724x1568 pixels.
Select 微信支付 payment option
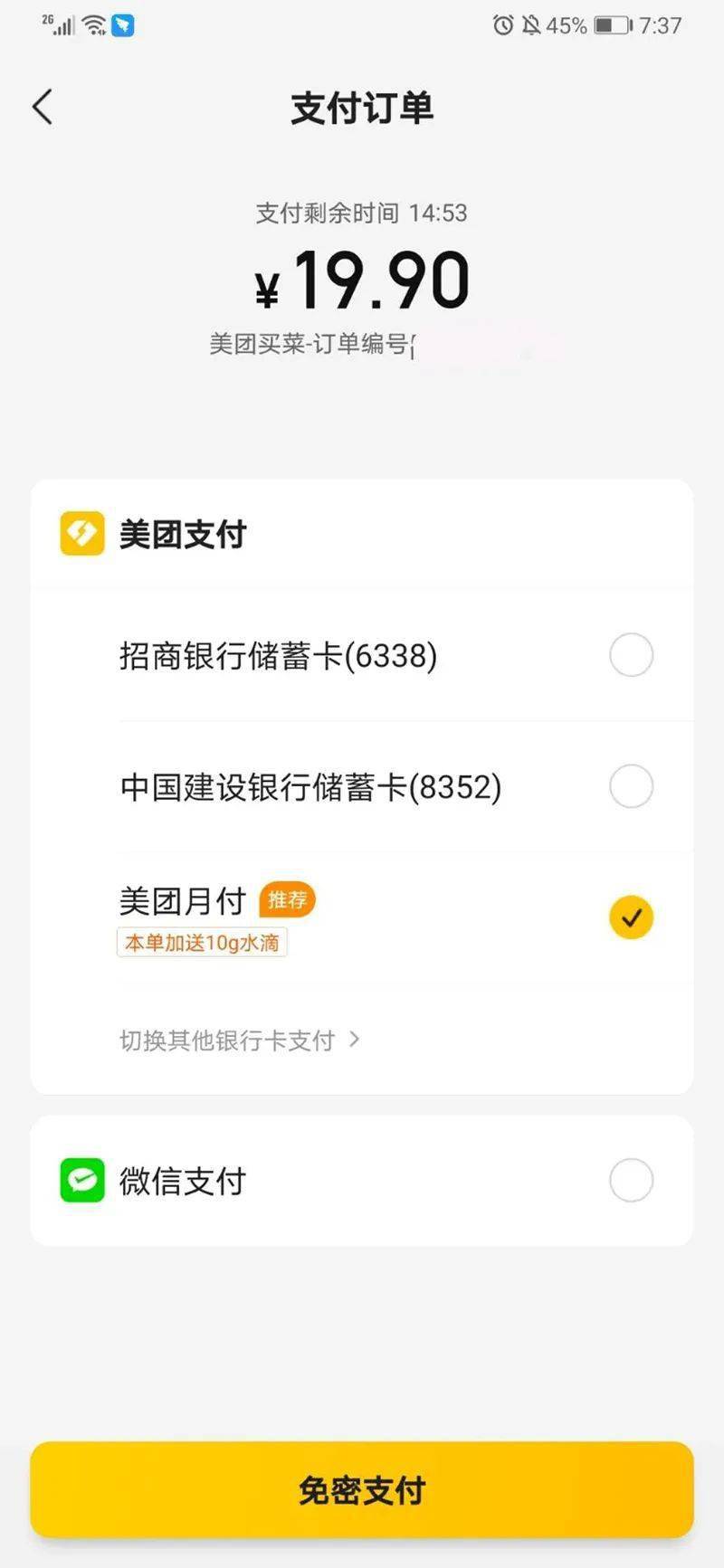click(631, 1180)
